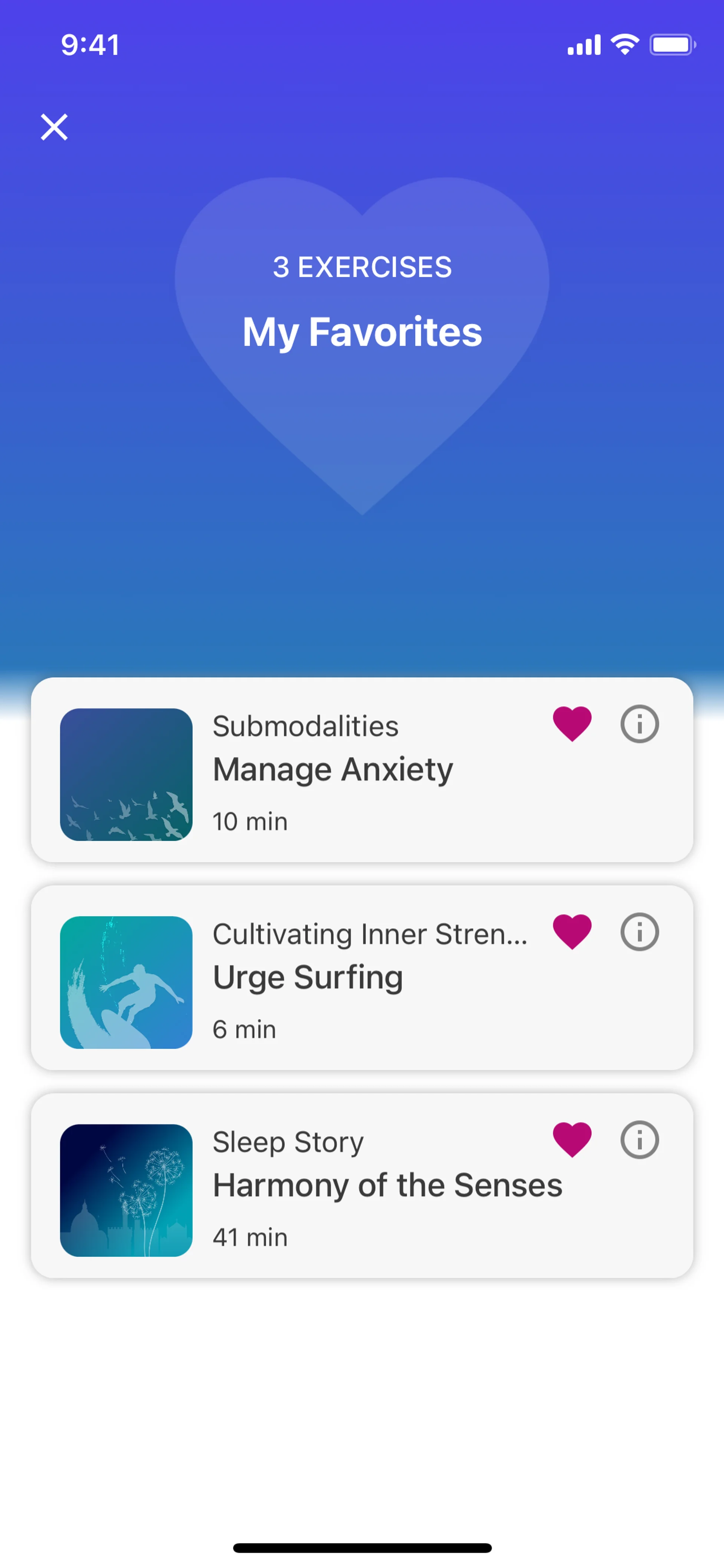Close the My Favorites screen

pos(54,127)
